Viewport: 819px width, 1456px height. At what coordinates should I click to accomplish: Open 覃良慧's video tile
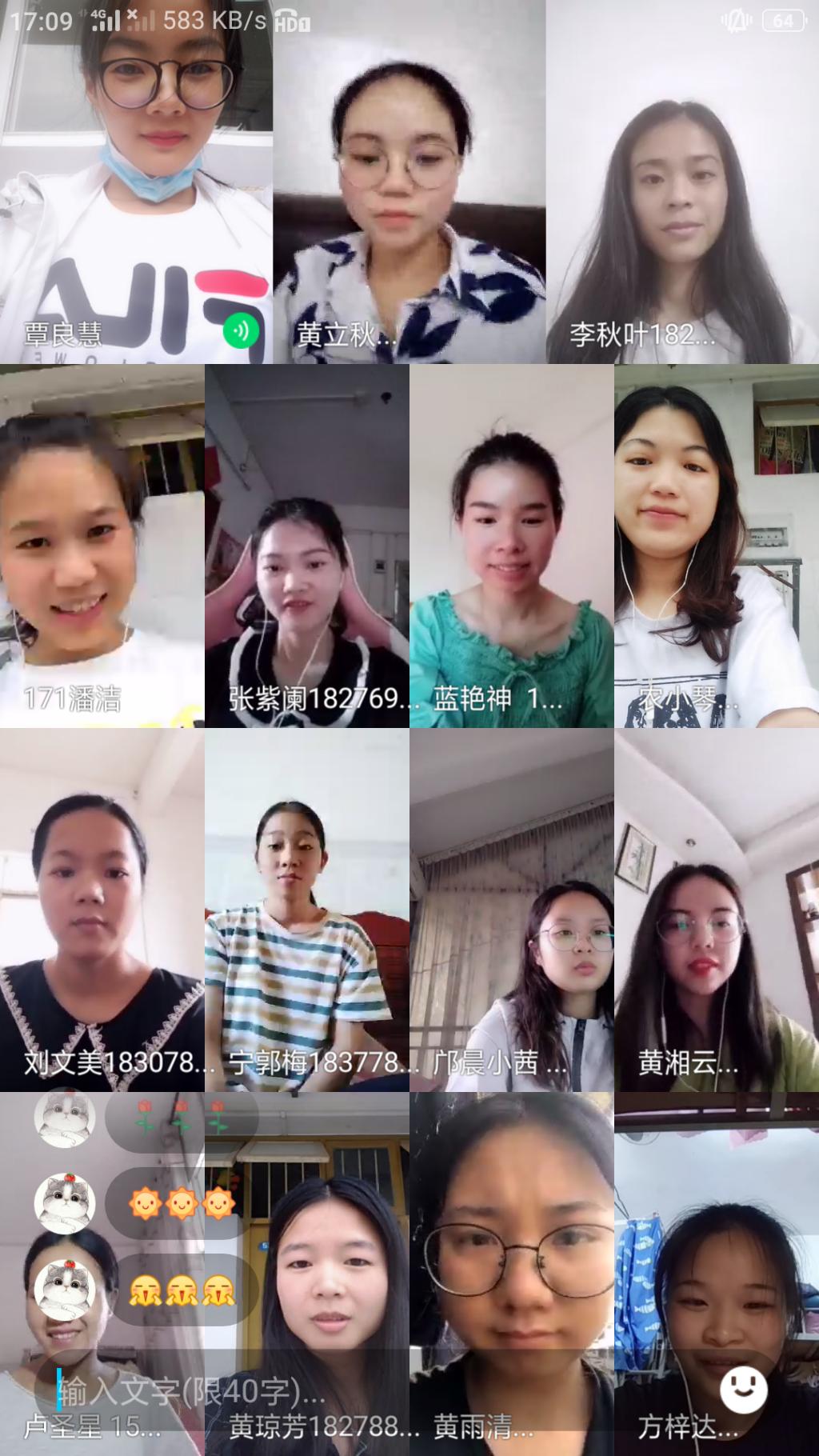136,184
